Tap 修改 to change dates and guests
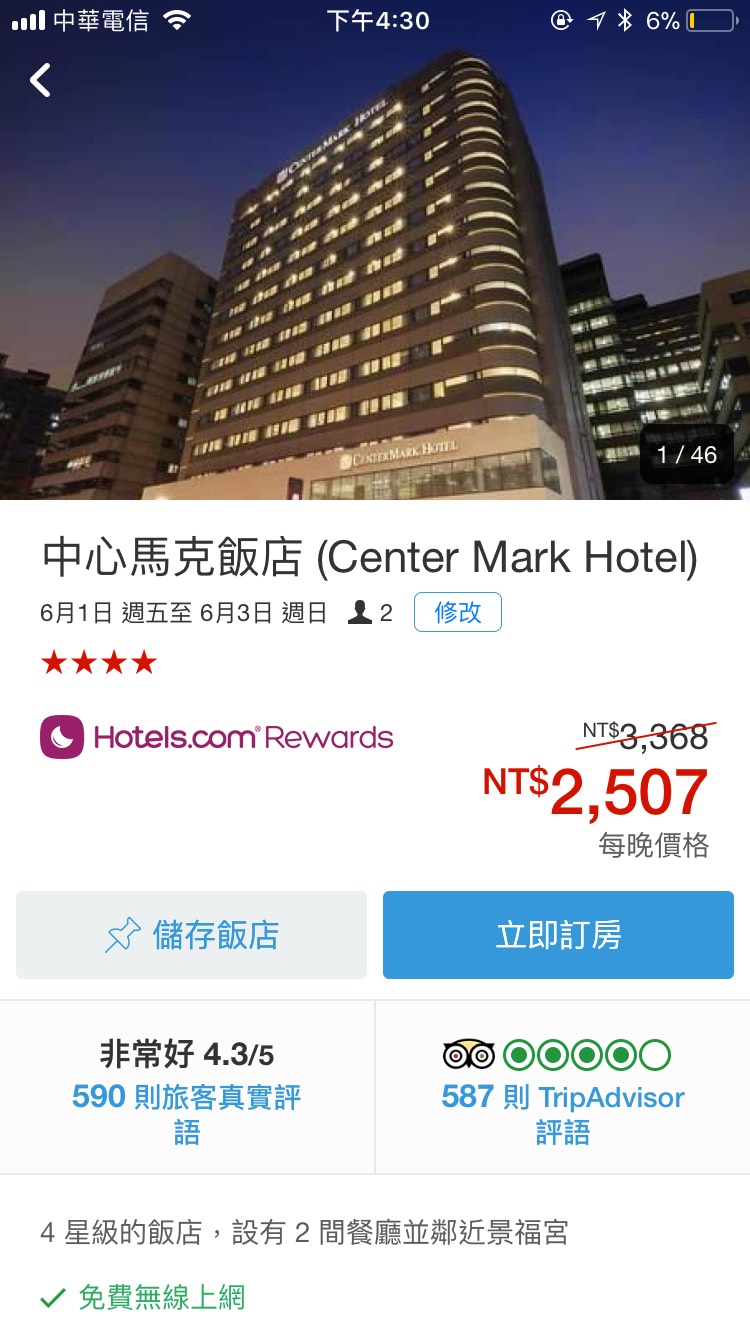The width and height of the screenshot is (750, 1334). [x=457, y=612]
